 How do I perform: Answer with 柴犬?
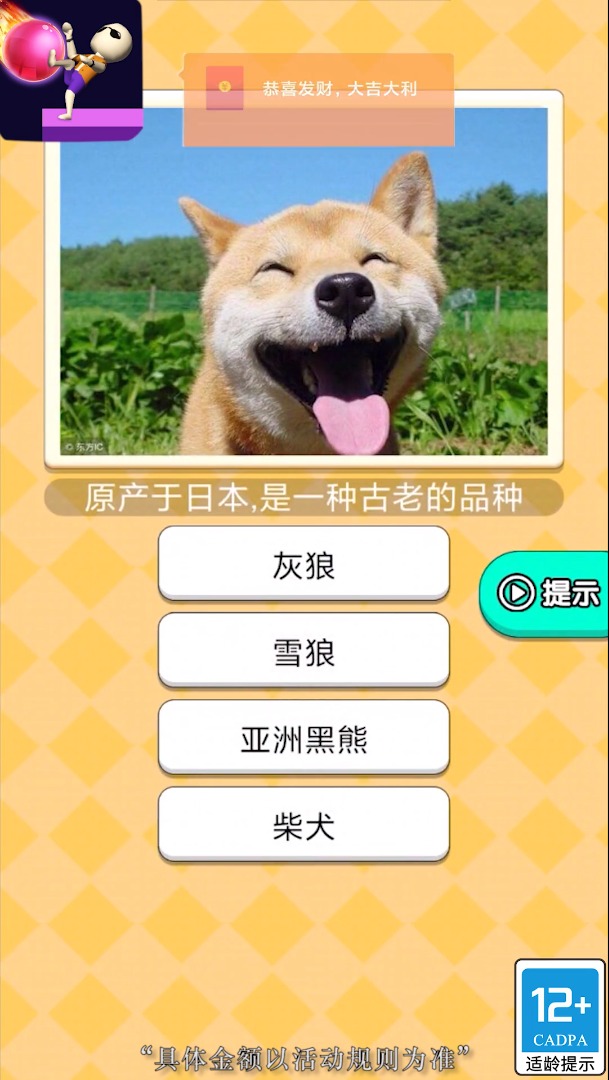(303, 825)
